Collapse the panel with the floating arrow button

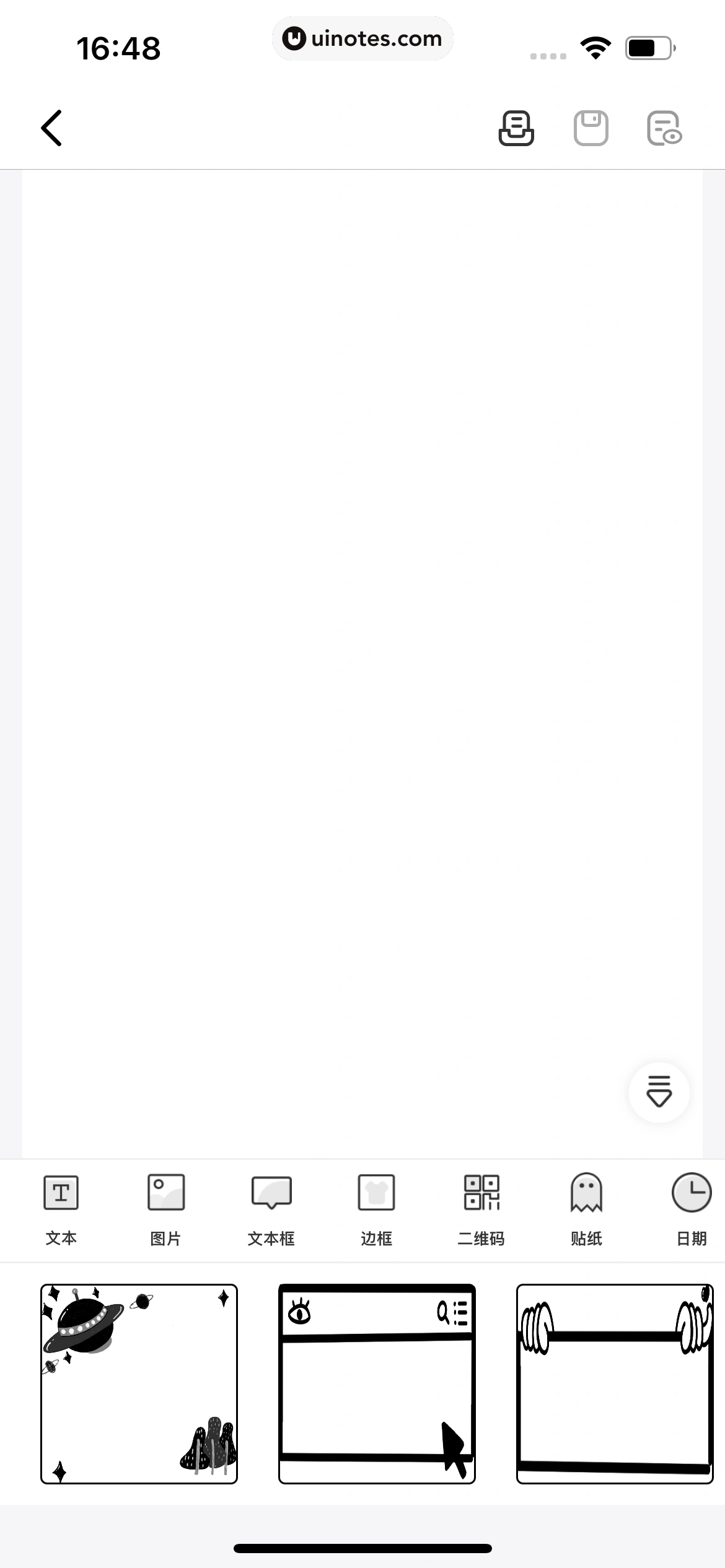[659, 1092]
